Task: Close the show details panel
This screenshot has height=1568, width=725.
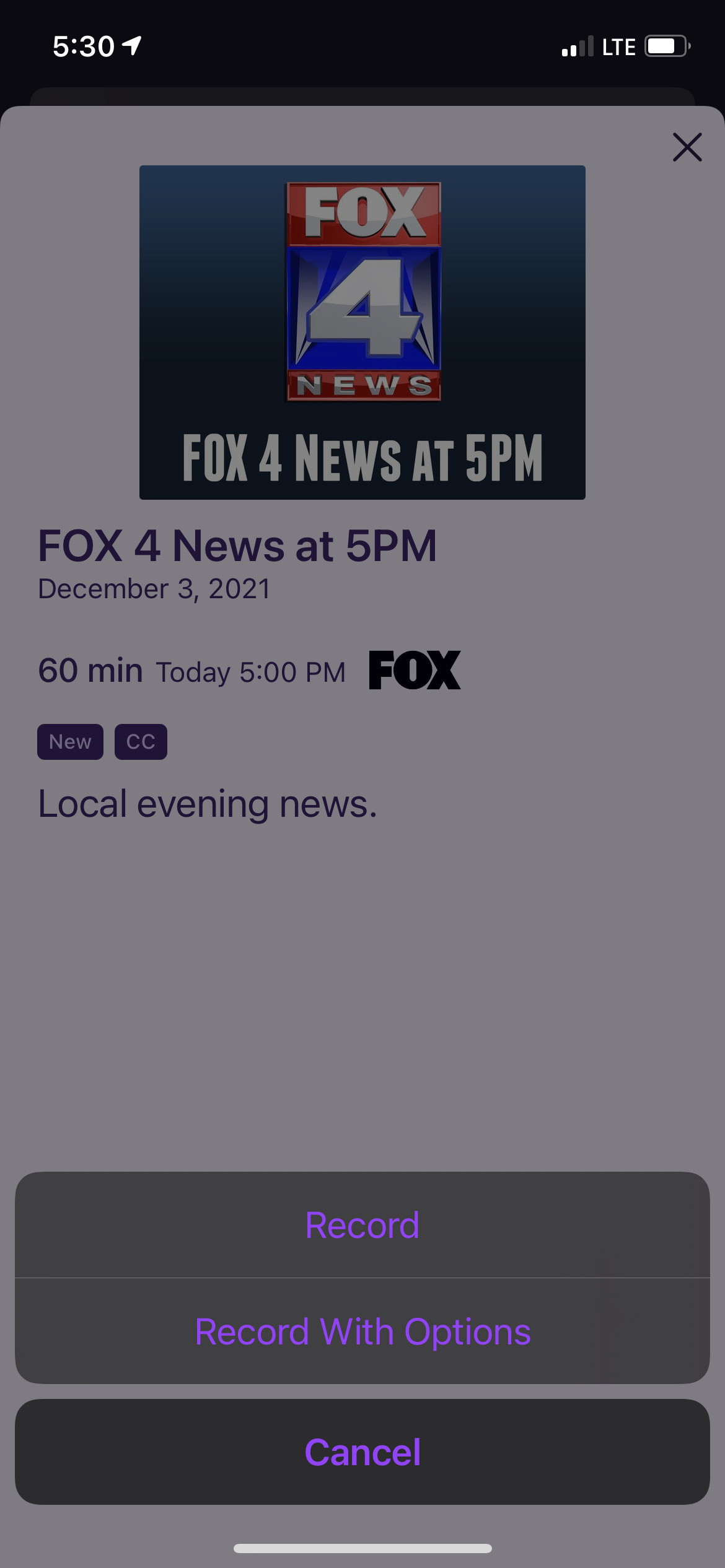Action: [687, 147]
